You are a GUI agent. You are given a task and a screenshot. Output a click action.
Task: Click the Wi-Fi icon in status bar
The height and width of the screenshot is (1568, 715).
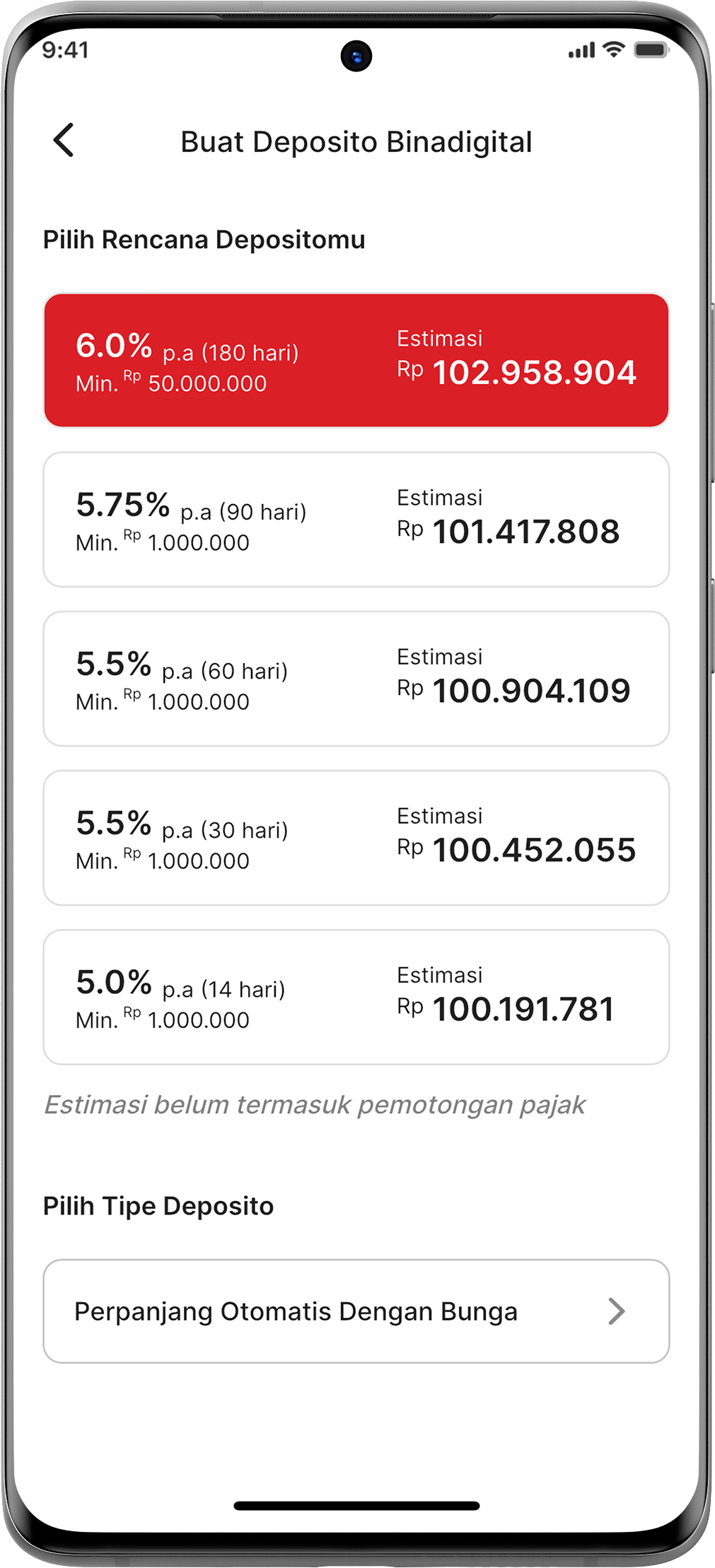612,49
